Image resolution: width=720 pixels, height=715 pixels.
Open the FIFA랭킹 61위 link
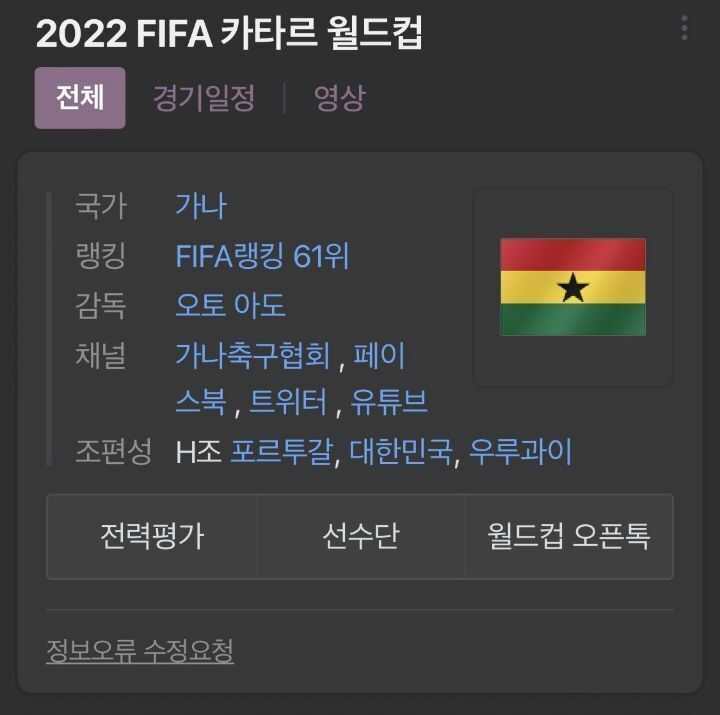[x=262, y=256]
